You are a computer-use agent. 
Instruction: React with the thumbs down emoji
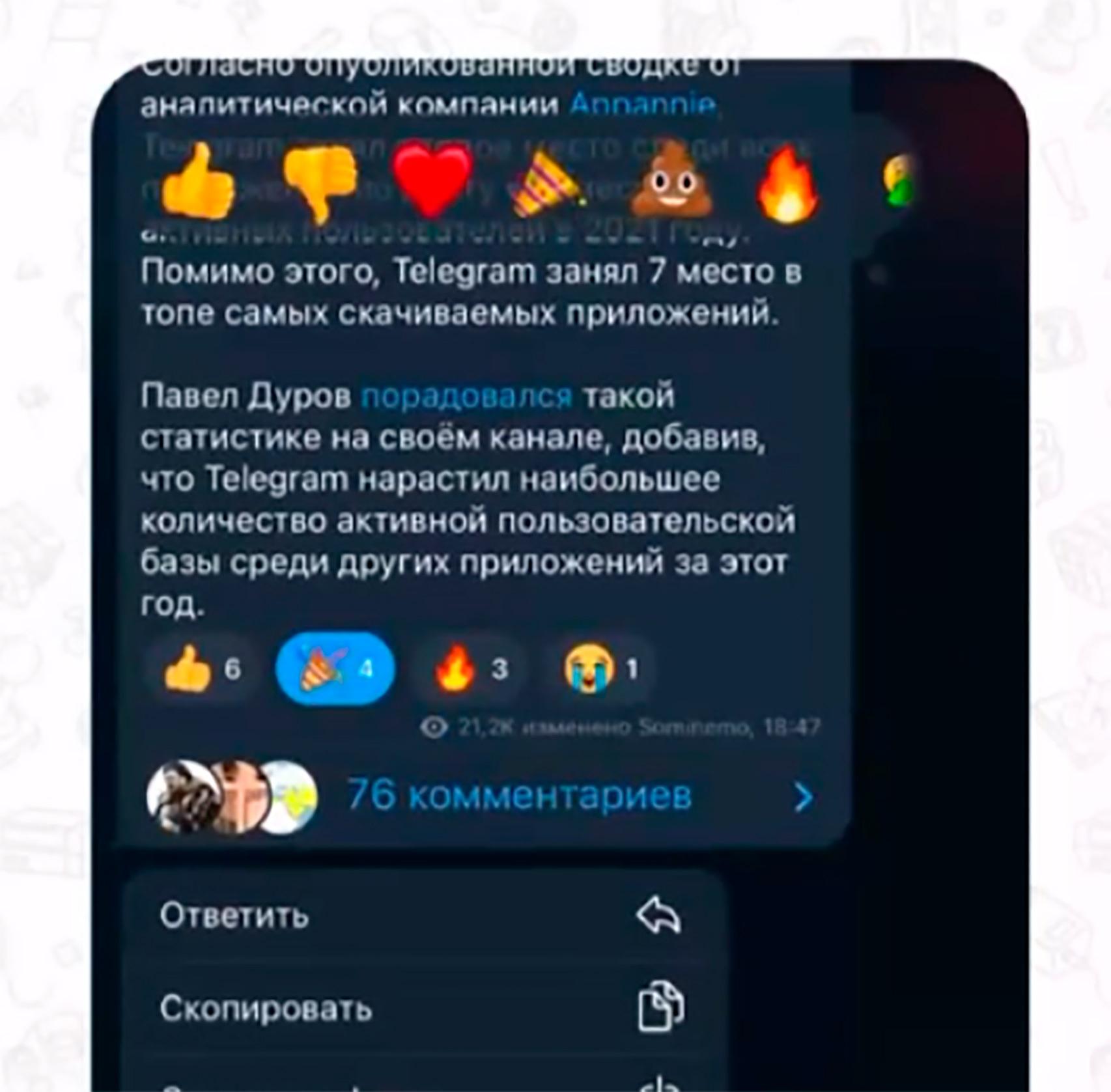pyautogui.click(x=319, y=180)
